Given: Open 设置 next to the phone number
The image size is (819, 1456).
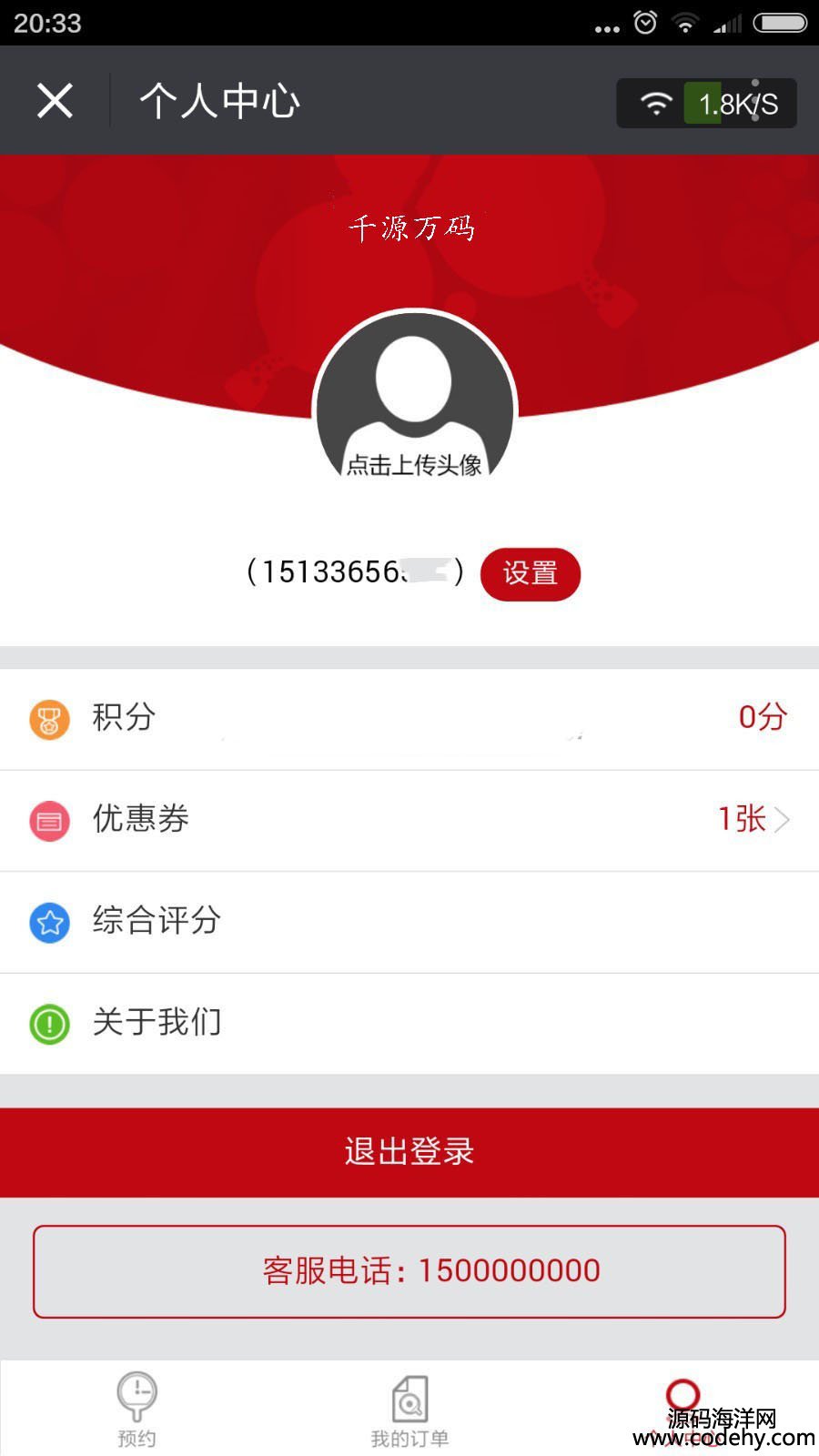Looking at the screenshot, I should point(530,574).
